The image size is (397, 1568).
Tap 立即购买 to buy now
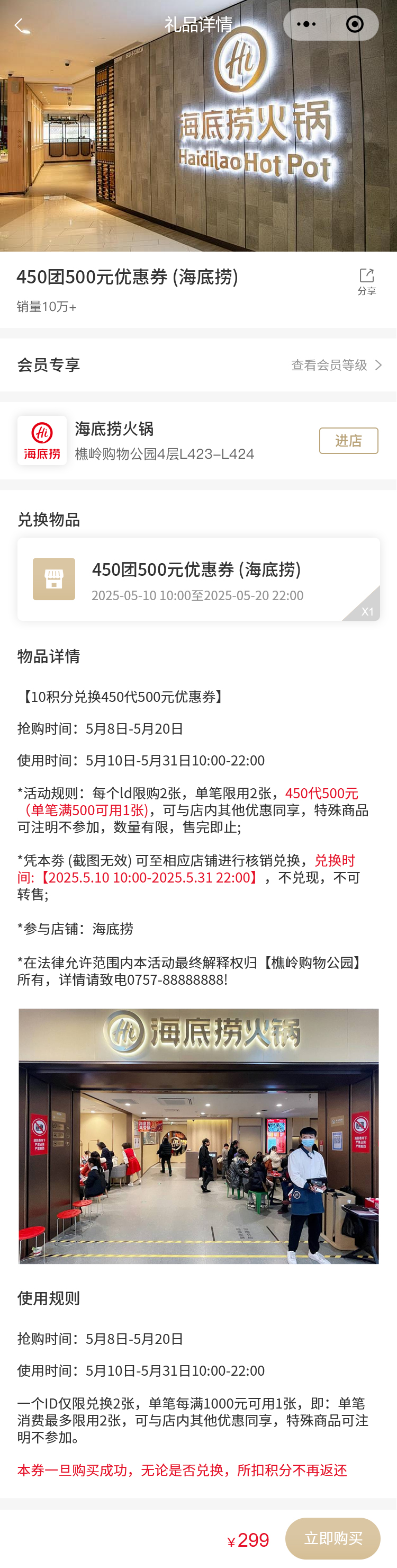pyautogui.click(x=332, y=1538)
